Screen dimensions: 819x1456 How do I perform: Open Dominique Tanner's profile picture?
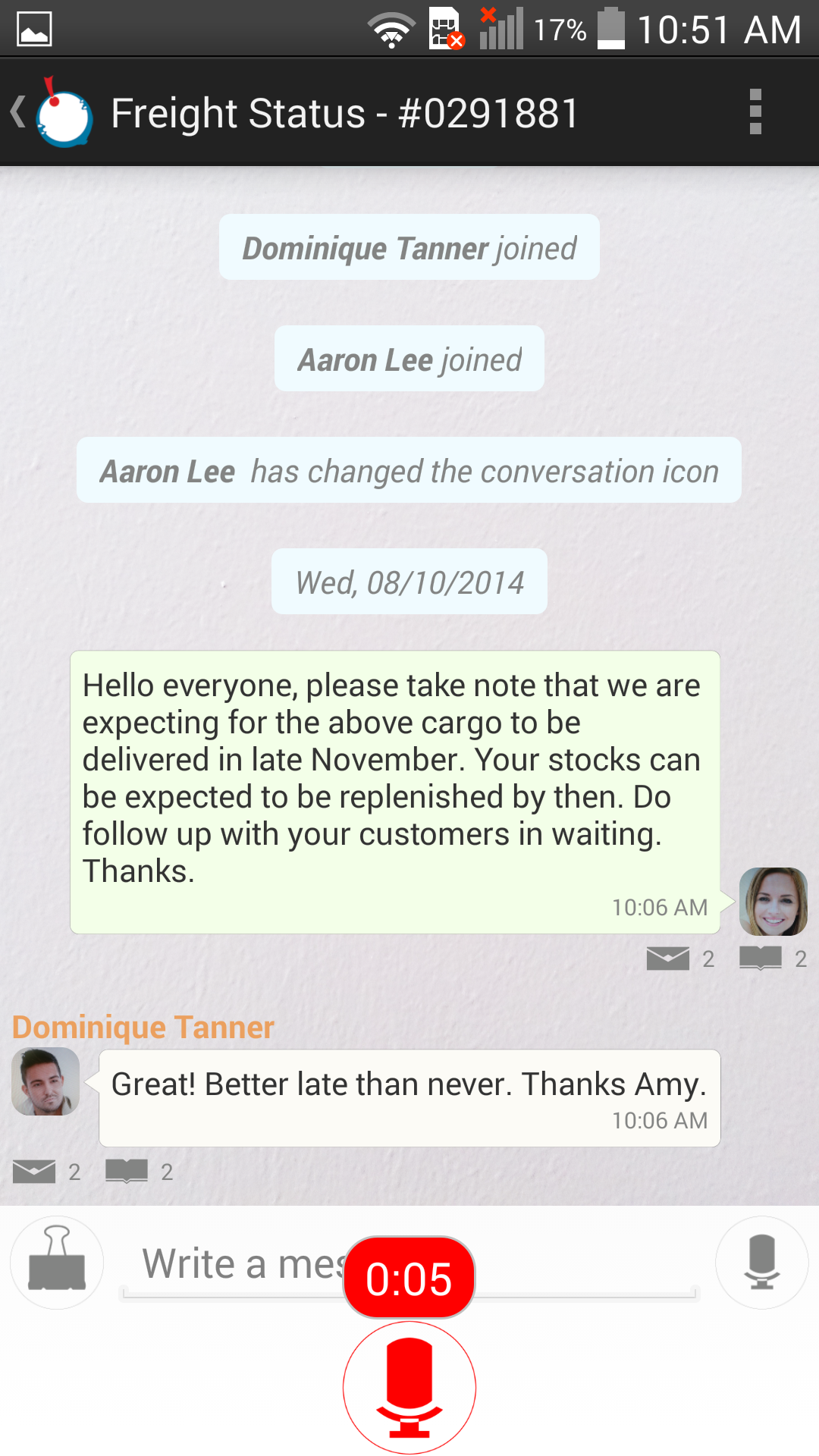click(x=45, y=1081)
